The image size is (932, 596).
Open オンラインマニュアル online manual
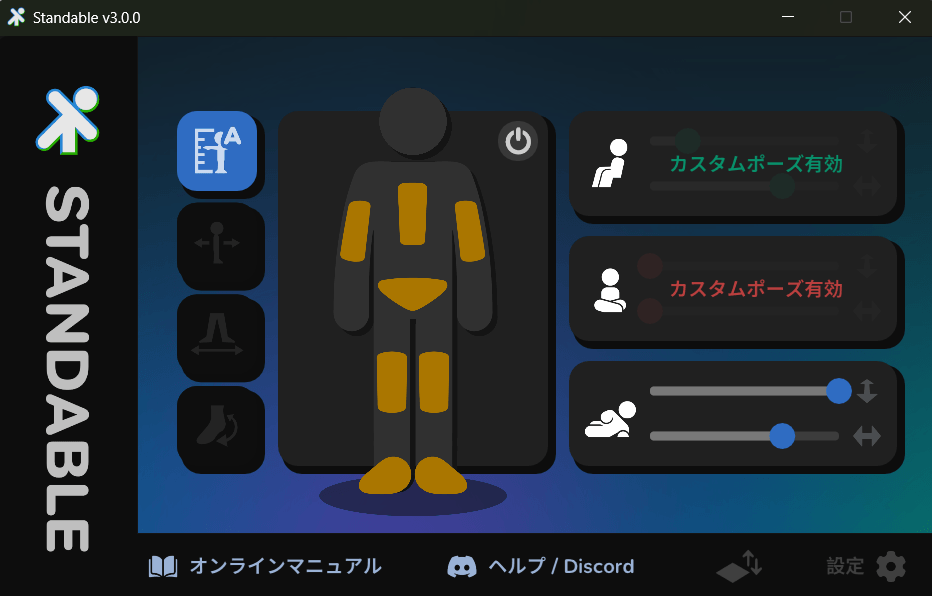(265, 566)
